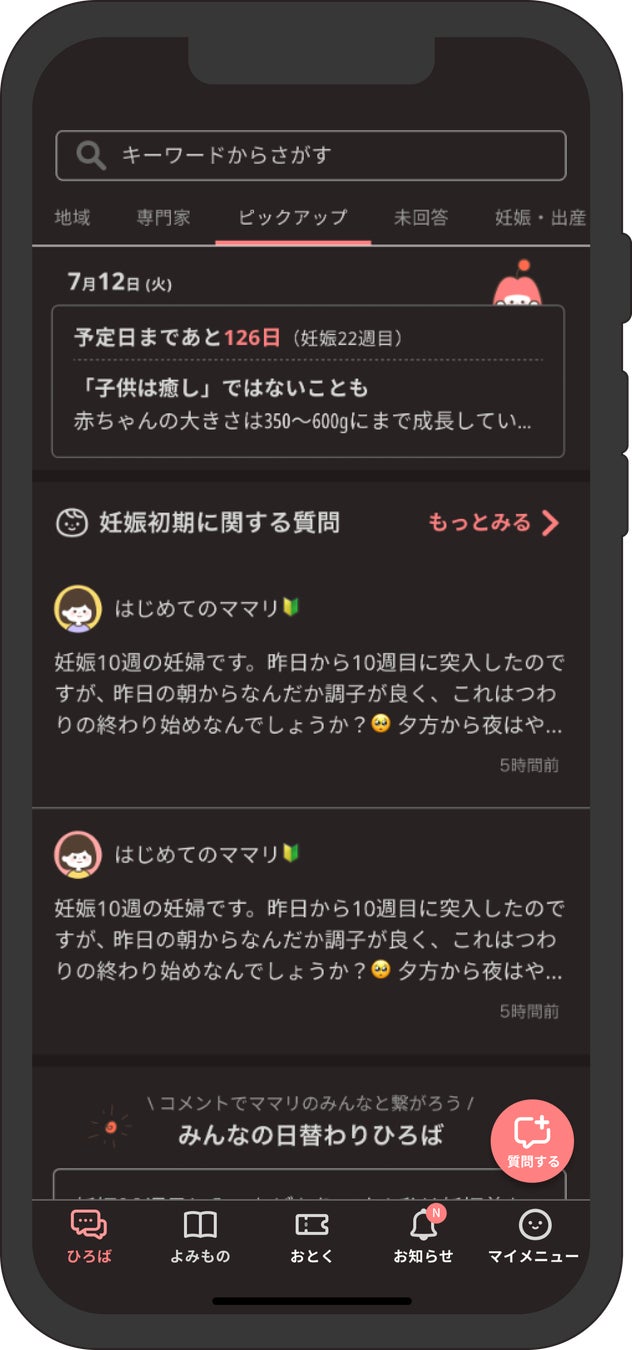Tap もっとみる for 妊娠初期 questions
This screenshot has width=632, height=1350.
tap(493, 522)
